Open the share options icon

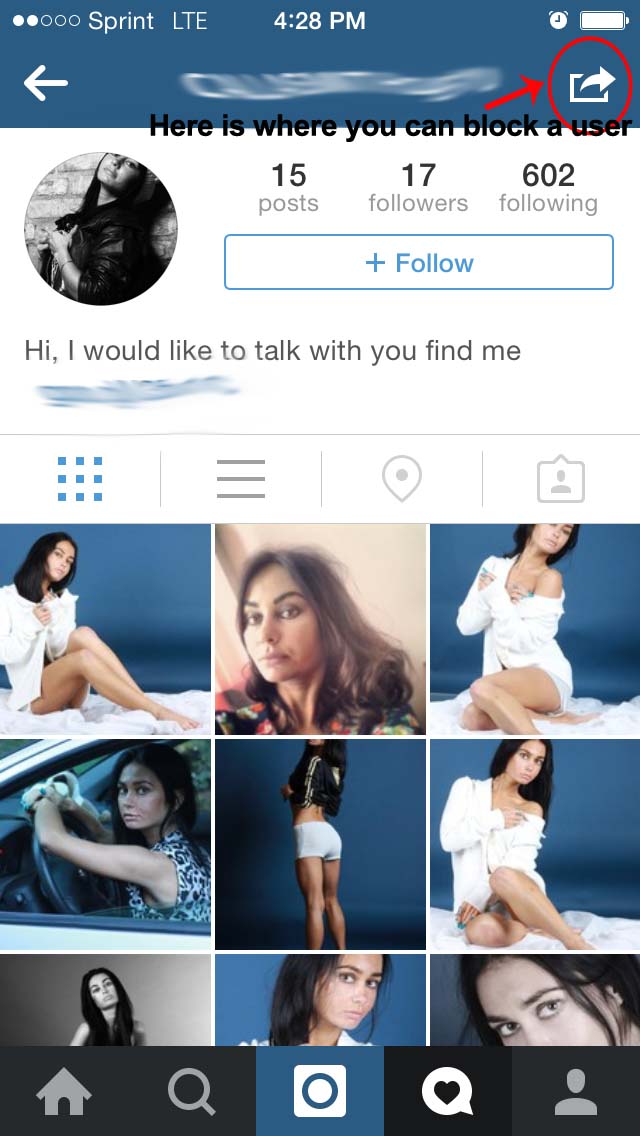[x=591, y=84]
